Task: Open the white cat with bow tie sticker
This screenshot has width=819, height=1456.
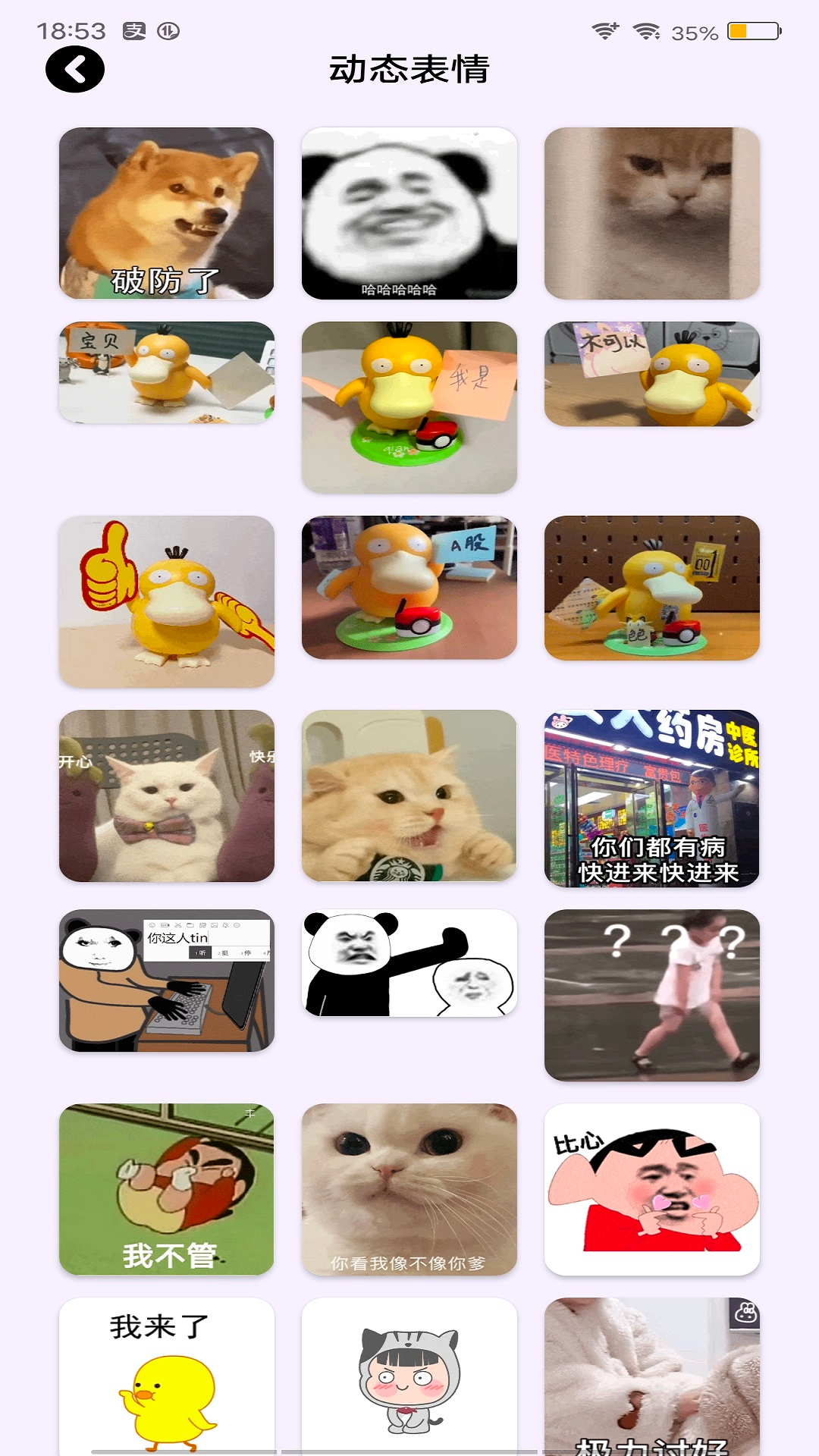Action: point(167,795)
